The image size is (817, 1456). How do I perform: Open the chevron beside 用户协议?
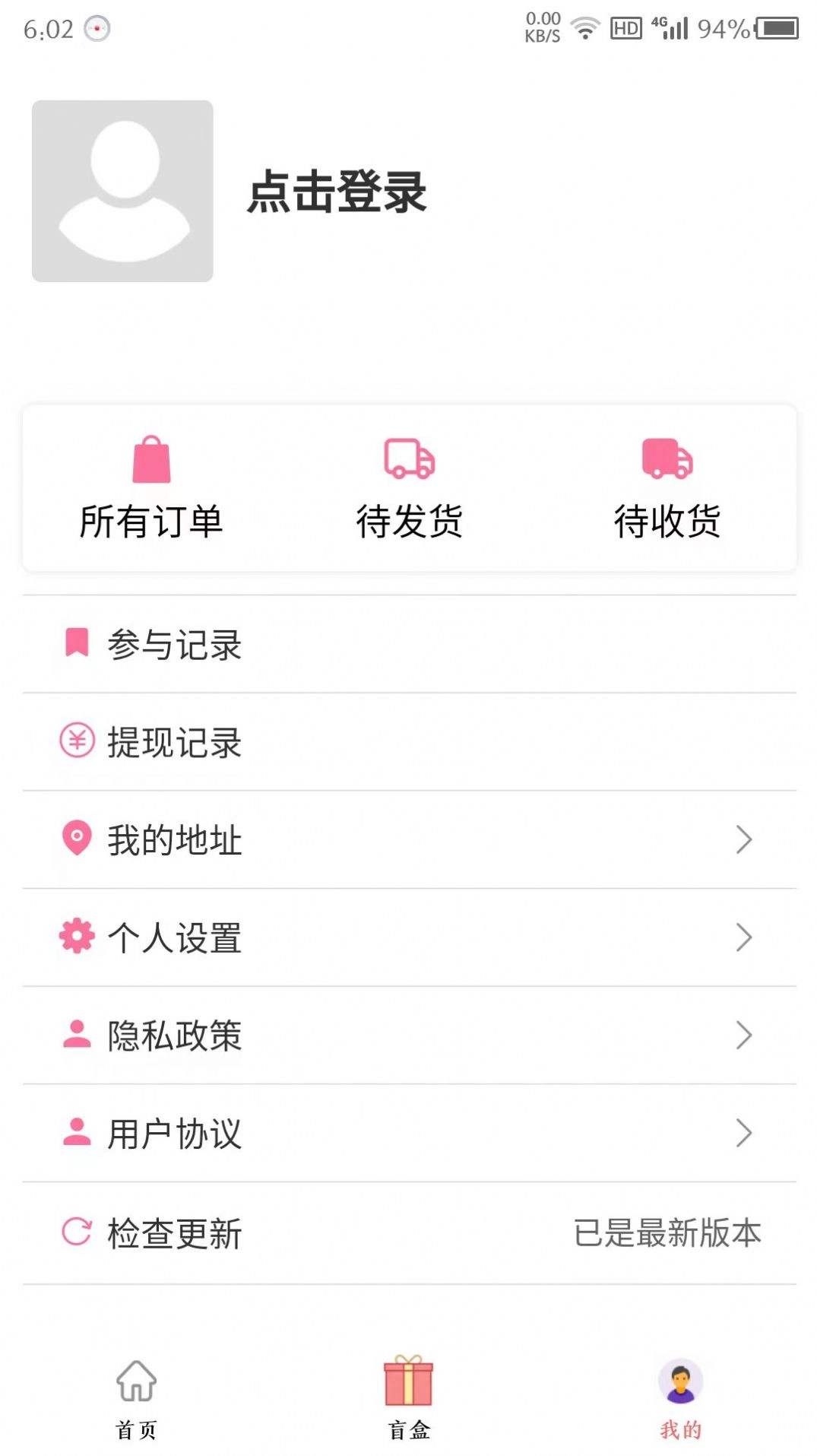click(x=745, y=1135)
